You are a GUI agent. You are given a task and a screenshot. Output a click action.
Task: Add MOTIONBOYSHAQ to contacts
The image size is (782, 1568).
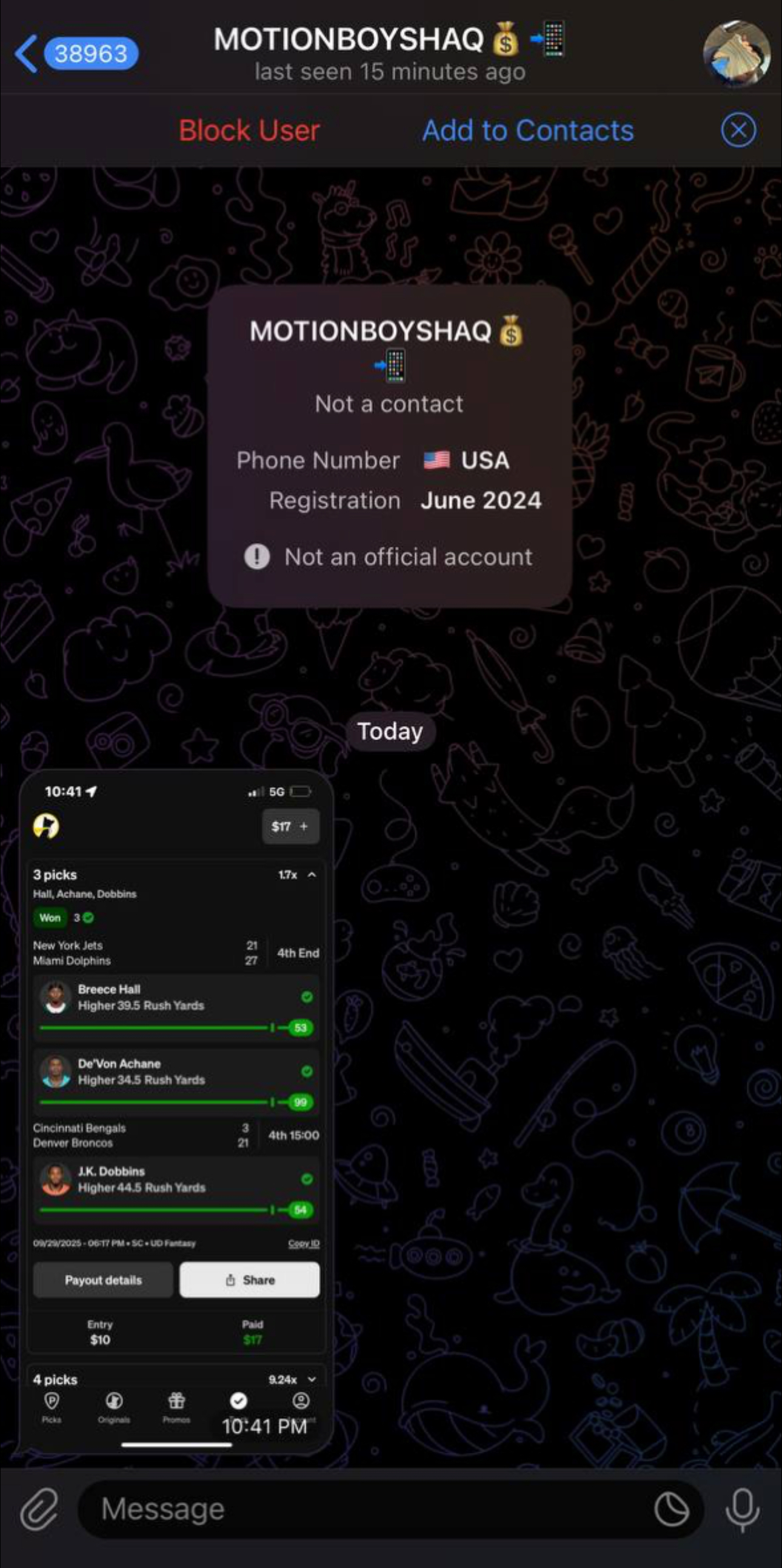pyautogui.click(x=527, y=130)
